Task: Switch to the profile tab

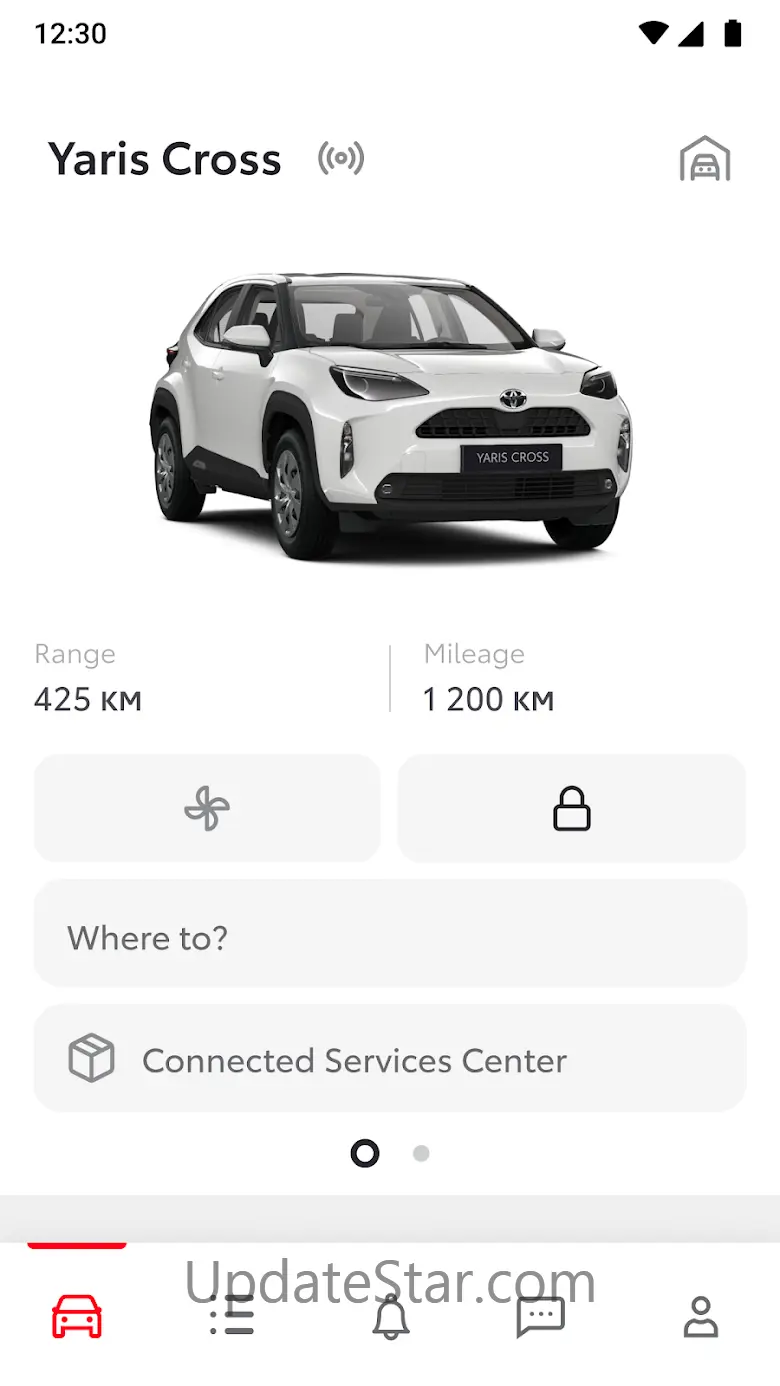Action: (701, 1316)
